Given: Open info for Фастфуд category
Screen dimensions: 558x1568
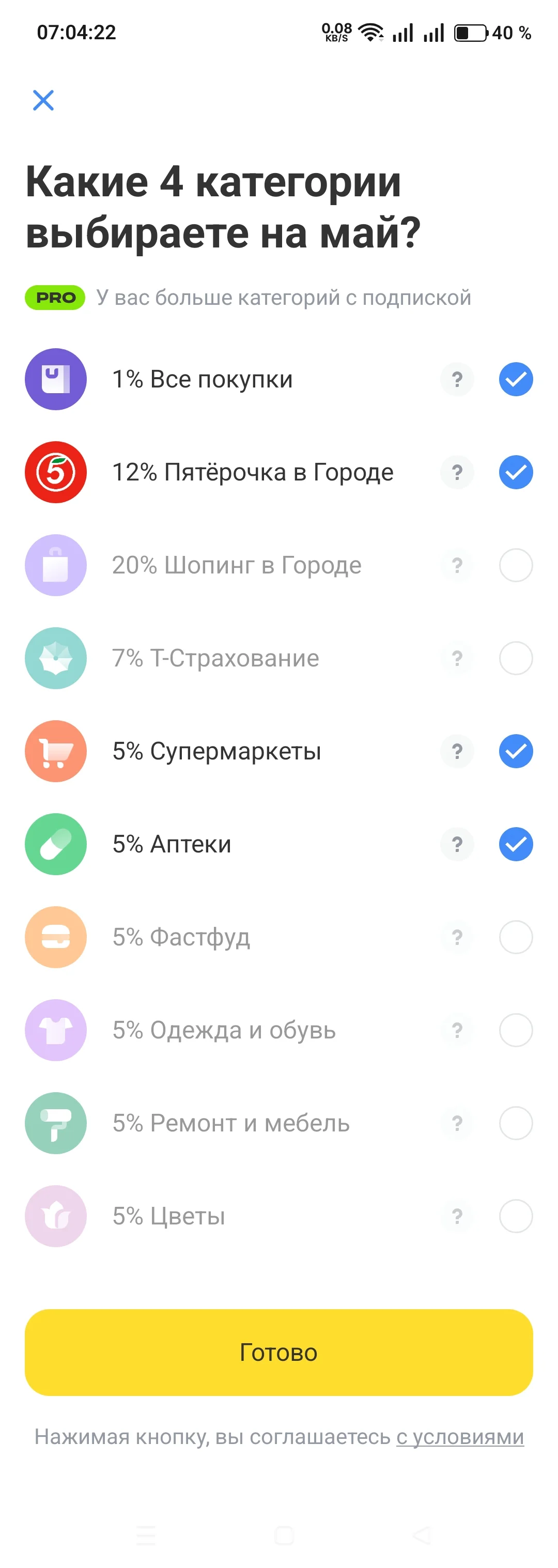Looking at the screenshot, I should pos(457,937).
